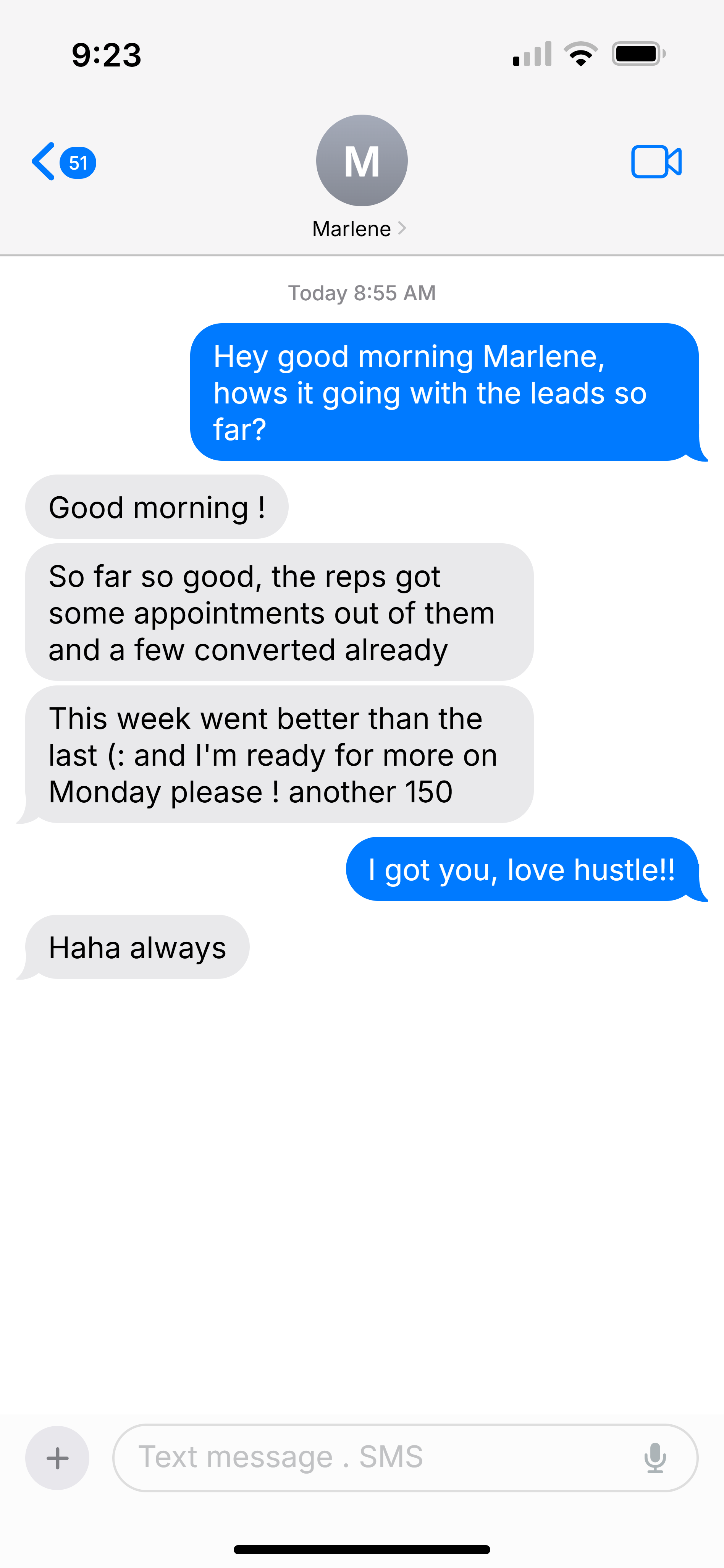The image size is (724, 1568).
Task: Start a video call with Marlene
Action: pos(656,162)
